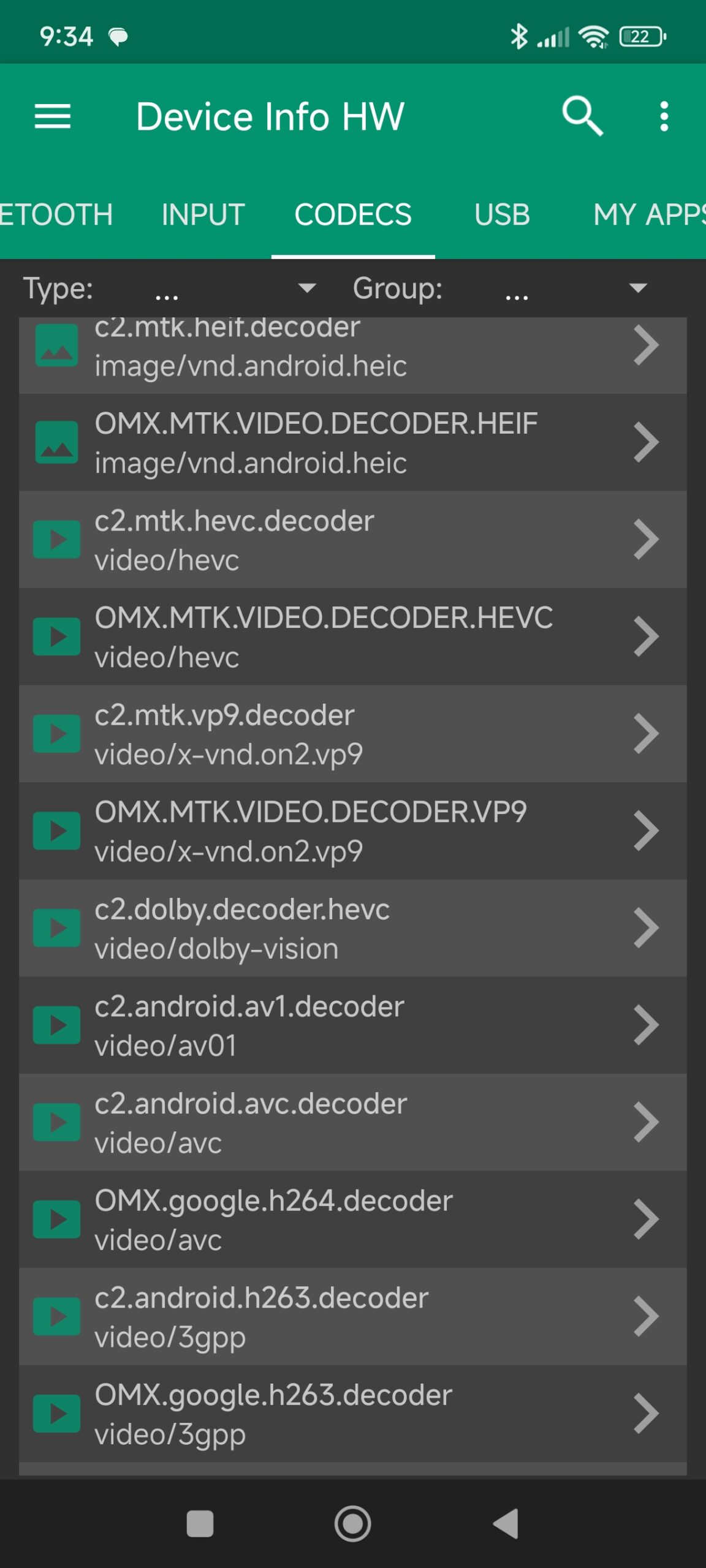Switch to the USB tab
The image size is (706, 1568).
click(x=502, y=215)
